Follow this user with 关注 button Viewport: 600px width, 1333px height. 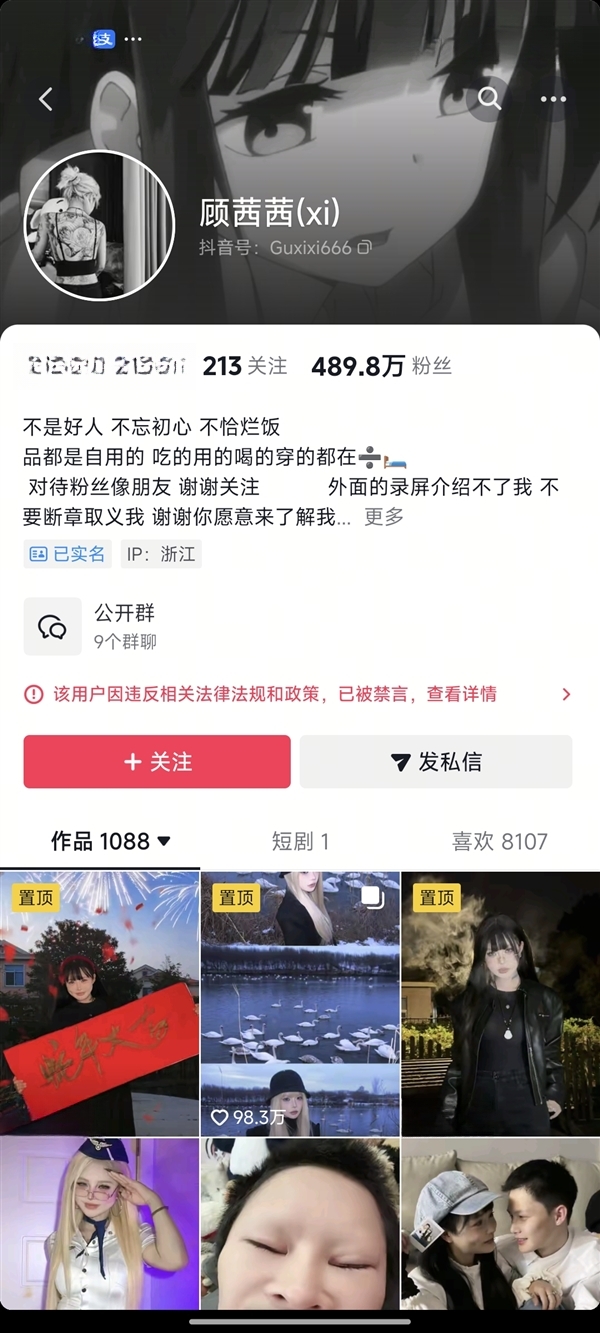[x=157, y=762]
